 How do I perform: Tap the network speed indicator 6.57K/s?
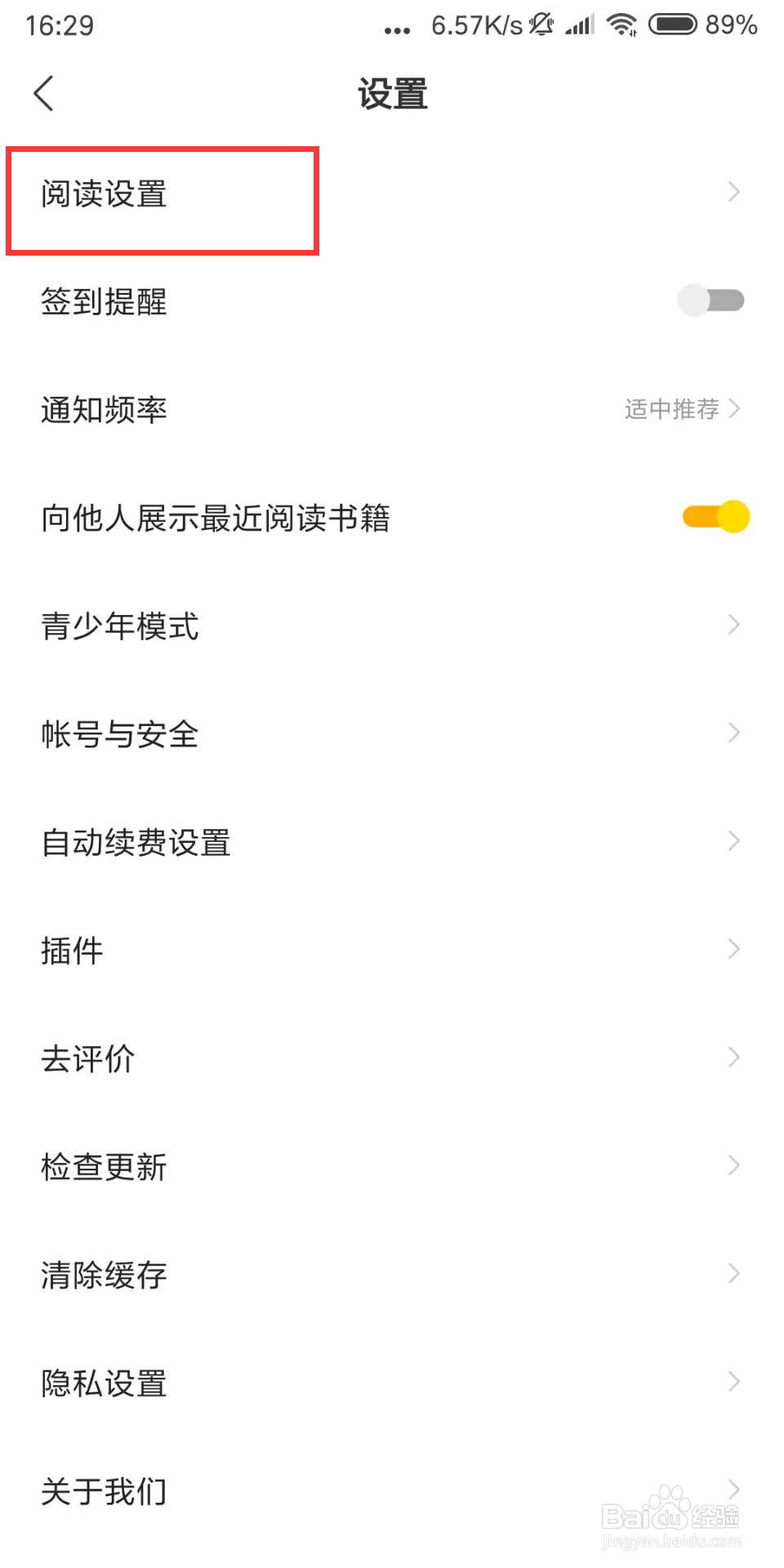[474, 24]
